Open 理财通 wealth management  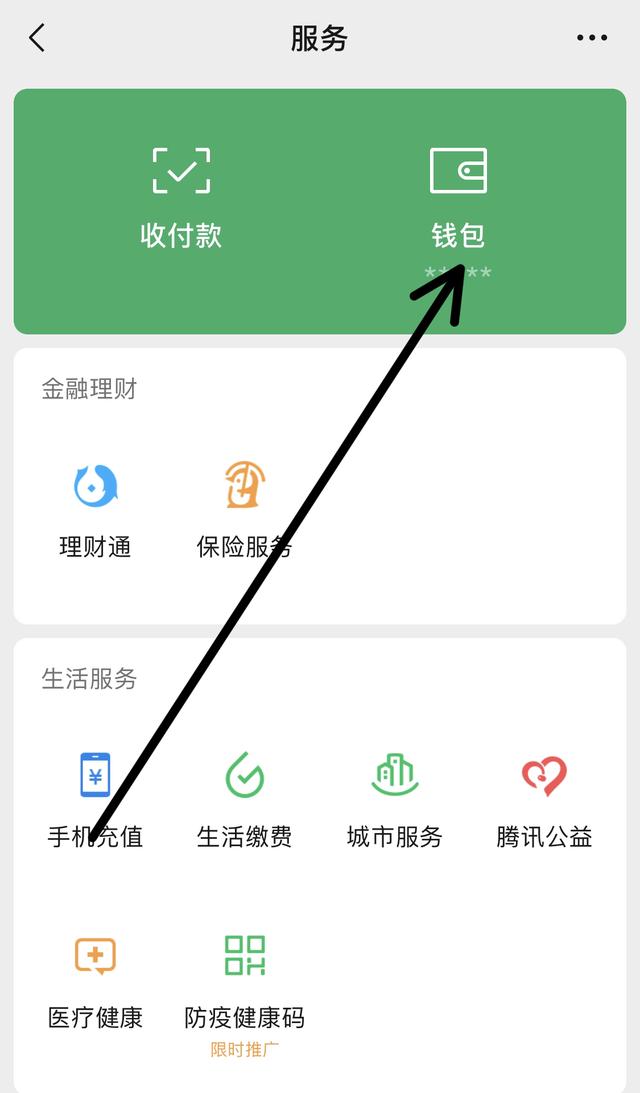point(95,509)
